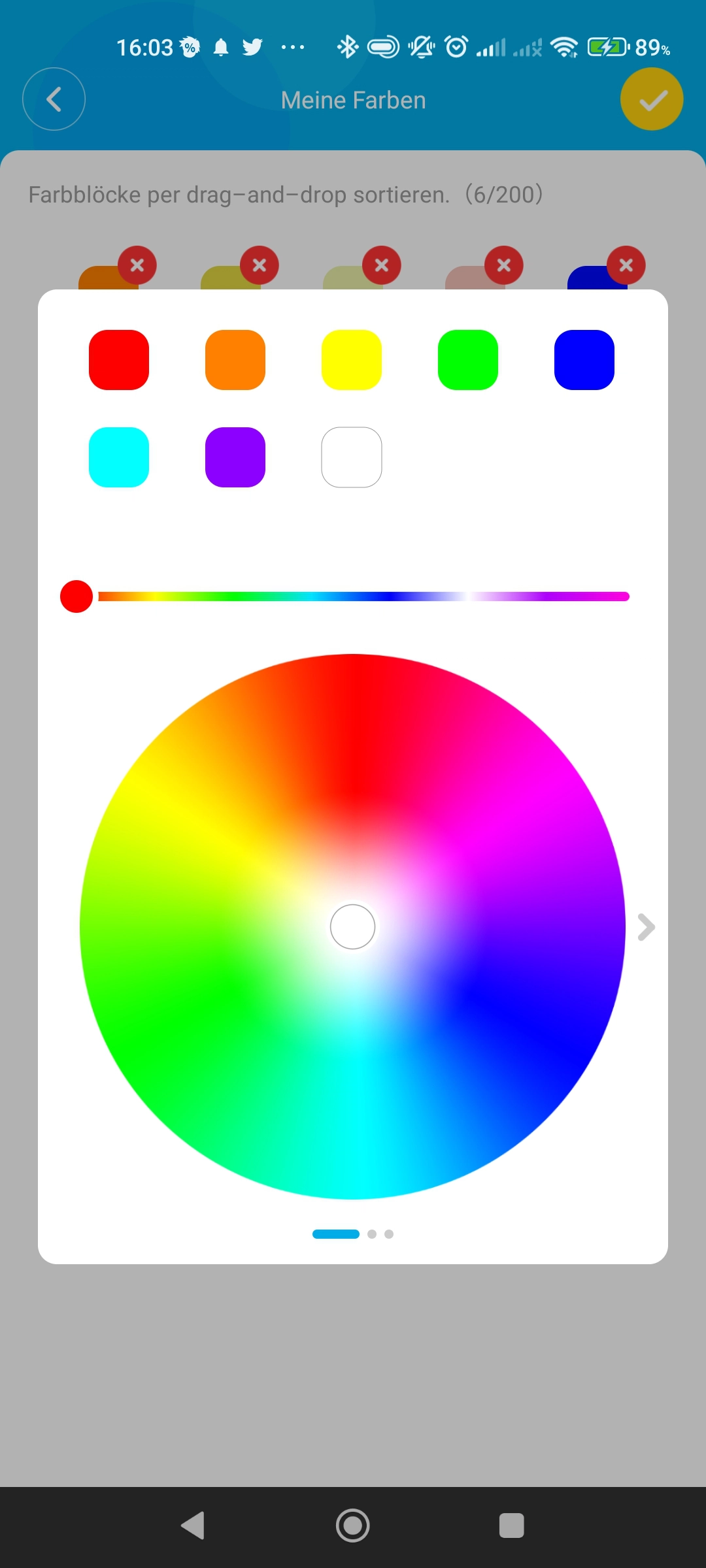The image size is (706, 1568).
Task: Pick the green preset swatch
Action: coord(468,360)
